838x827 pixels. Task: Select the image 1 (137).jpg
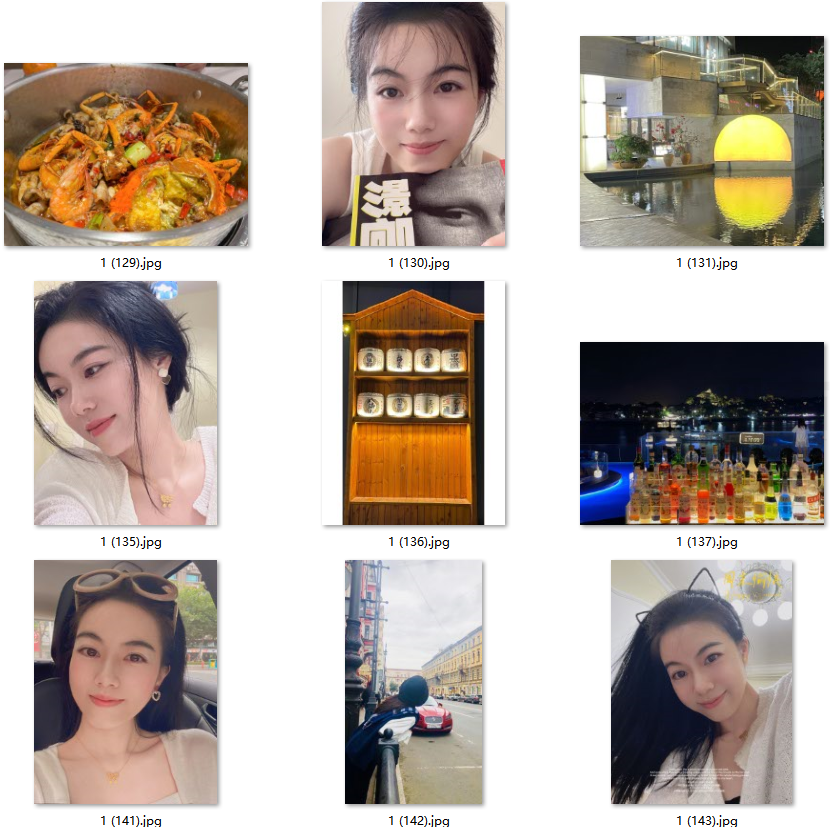point(702,433)
